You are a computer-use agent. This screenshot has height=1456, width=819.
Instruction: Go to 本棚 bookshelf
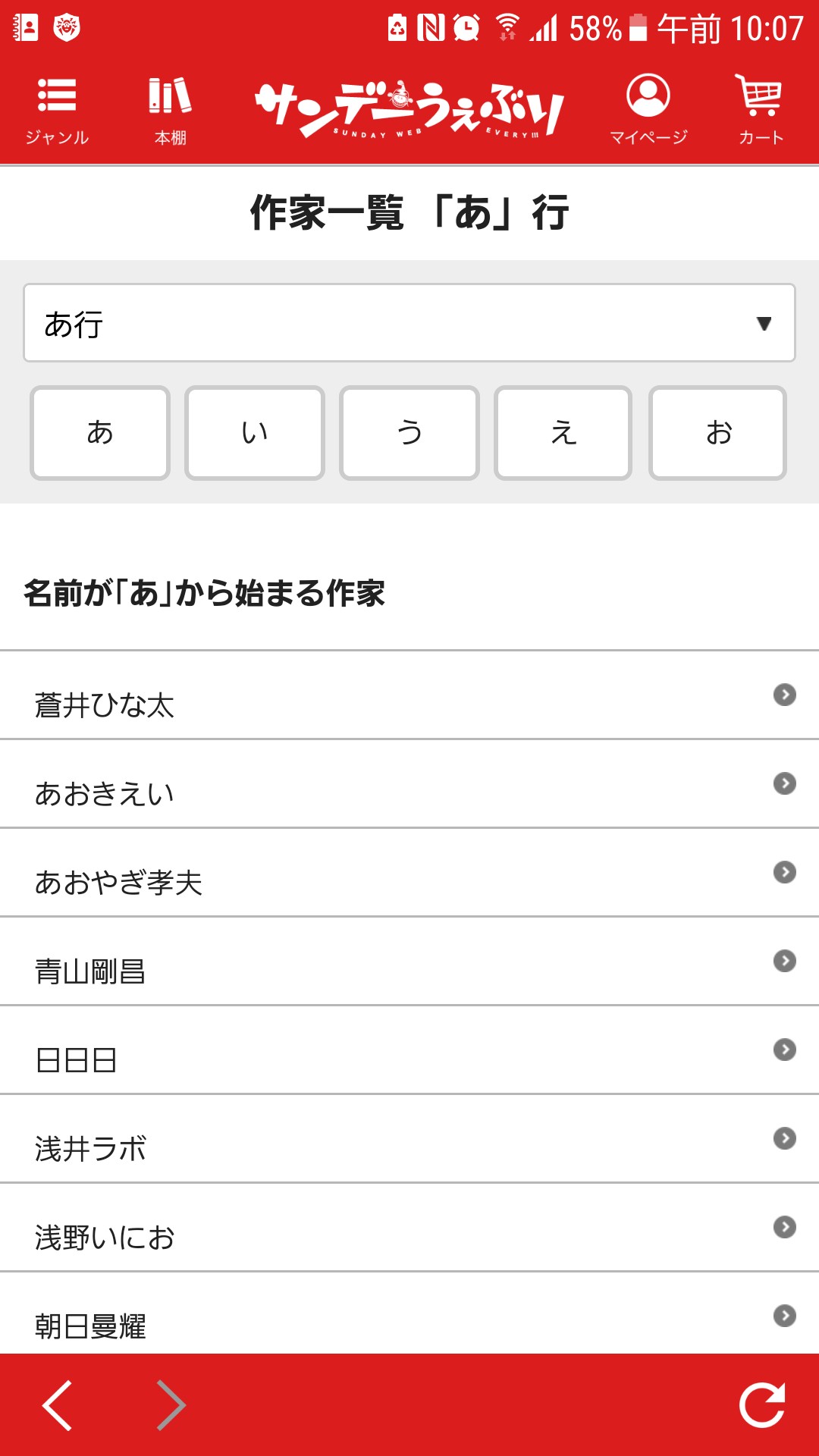pyautogui.click(x=170, y=110)
